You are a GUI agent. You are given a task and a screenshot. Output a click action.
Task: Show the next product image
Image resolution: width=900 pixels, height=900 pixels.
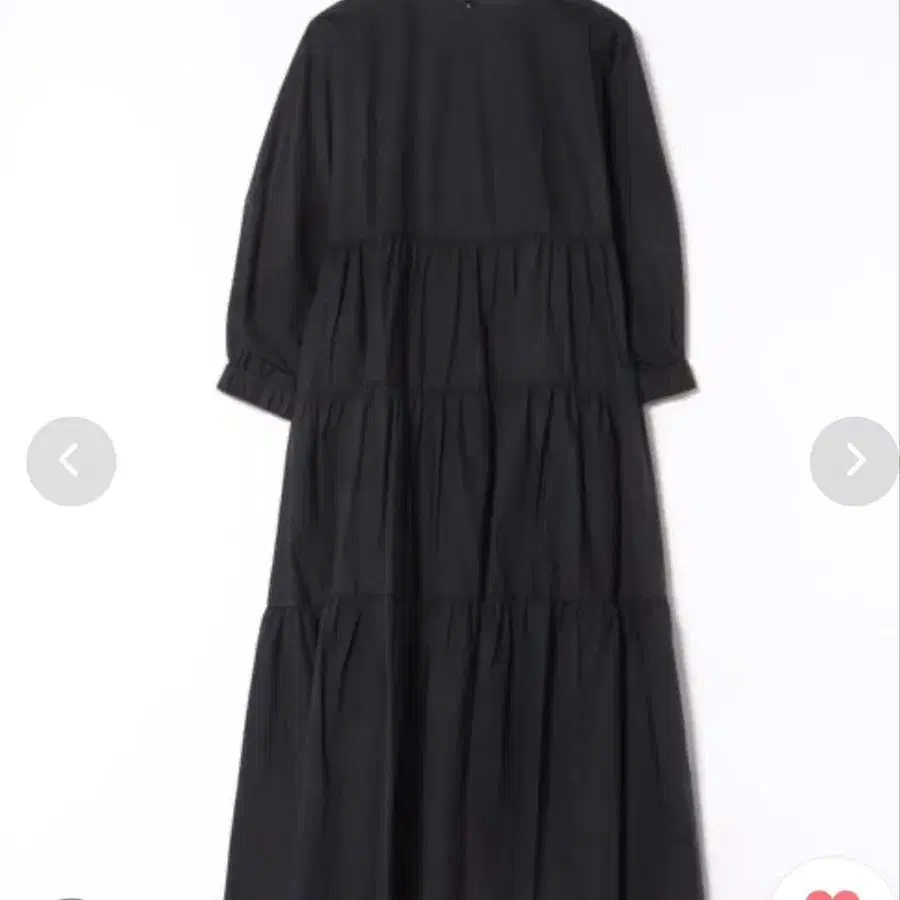pyautogui.click(x=853, y=461)
